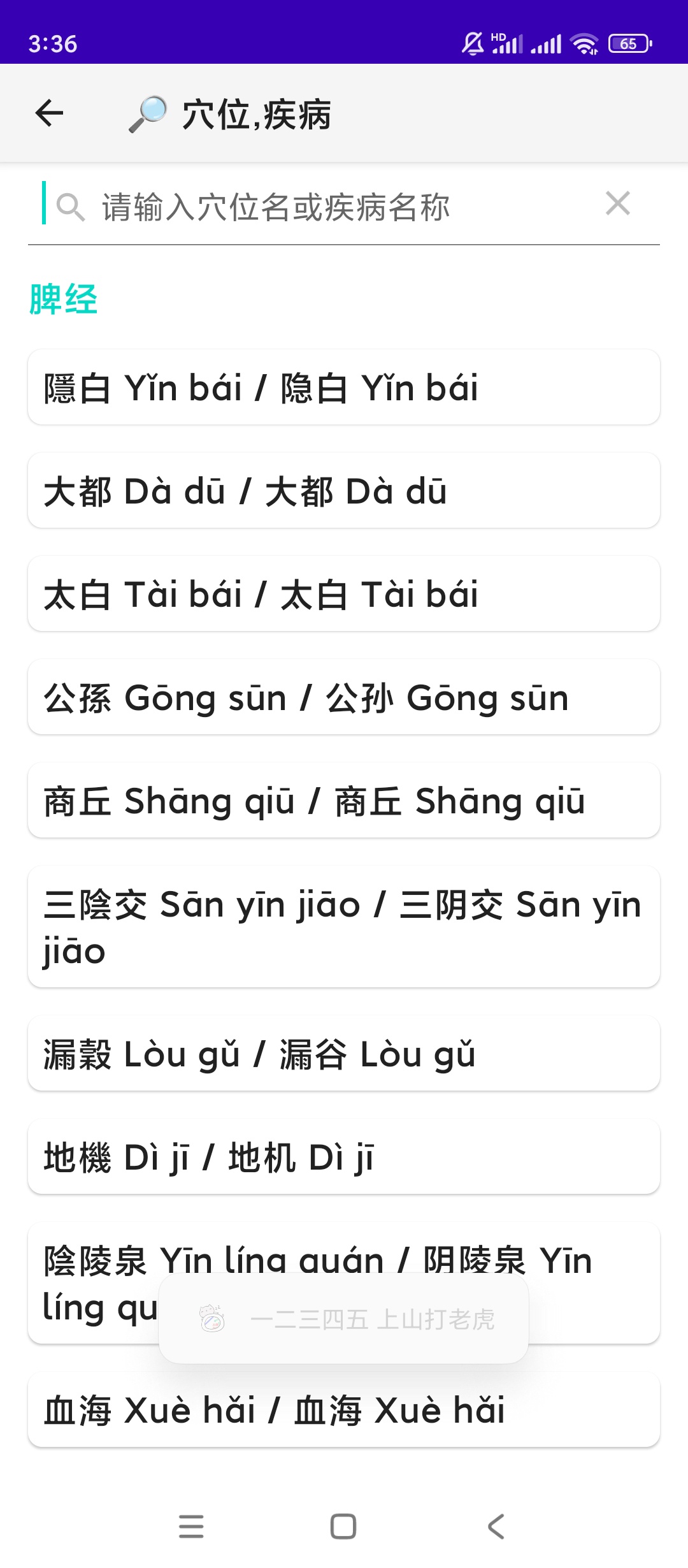Open the 大都 Dà dū acupoint
This screenshot has width=688, height=1568.
coord(344,490)
